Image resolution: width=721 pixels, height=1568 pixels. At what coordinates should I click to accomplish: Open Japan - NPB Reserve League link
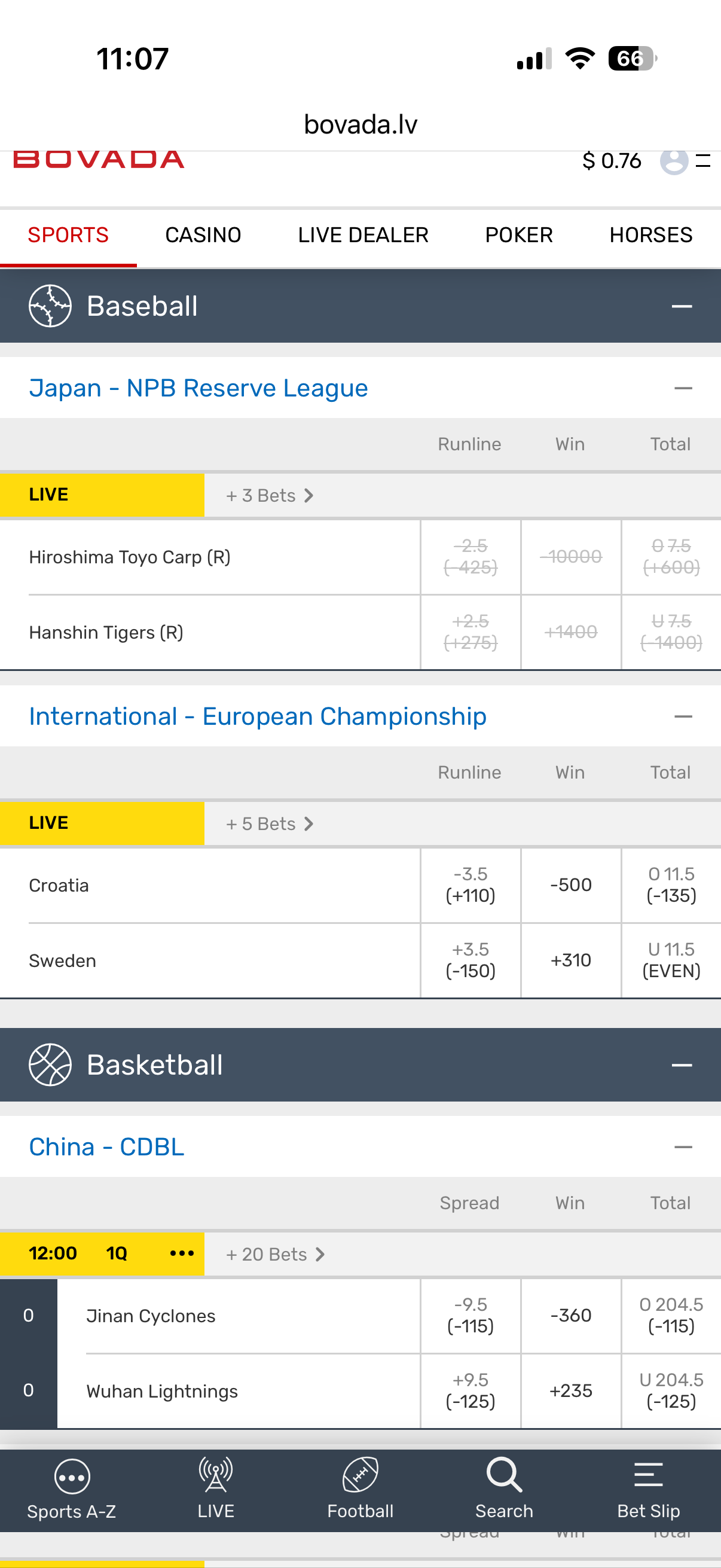(198, 388)
